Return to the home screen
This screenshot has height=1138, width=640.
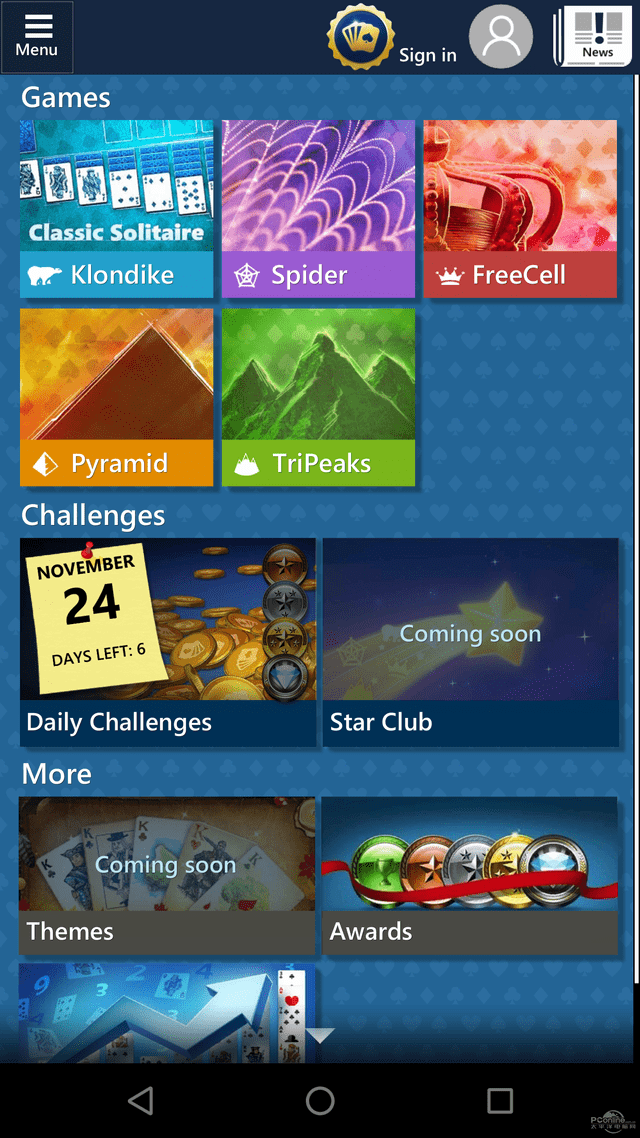(x=320, y=1101)
